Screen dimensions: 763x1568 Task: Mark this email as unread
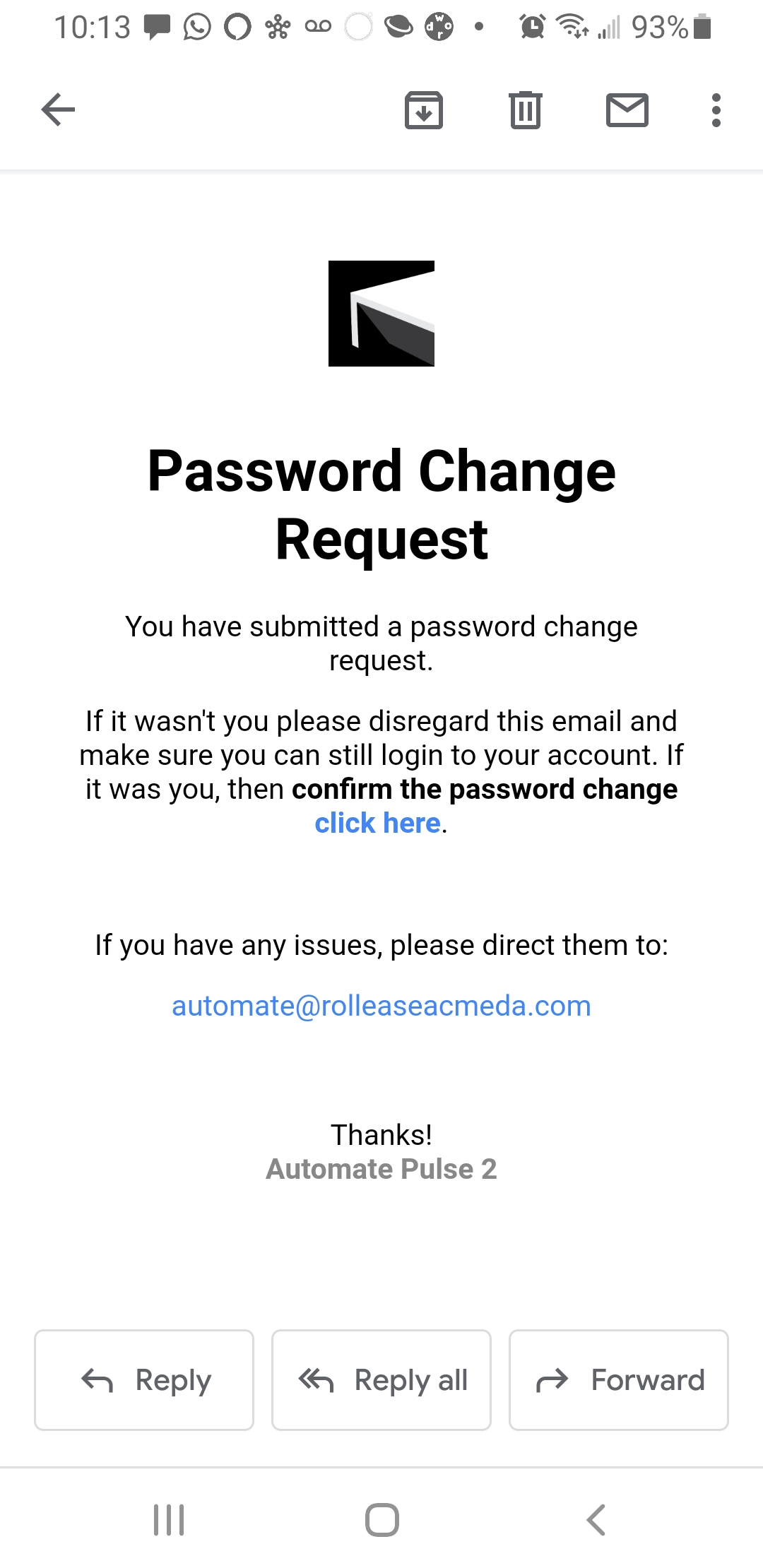pos(627,110)
